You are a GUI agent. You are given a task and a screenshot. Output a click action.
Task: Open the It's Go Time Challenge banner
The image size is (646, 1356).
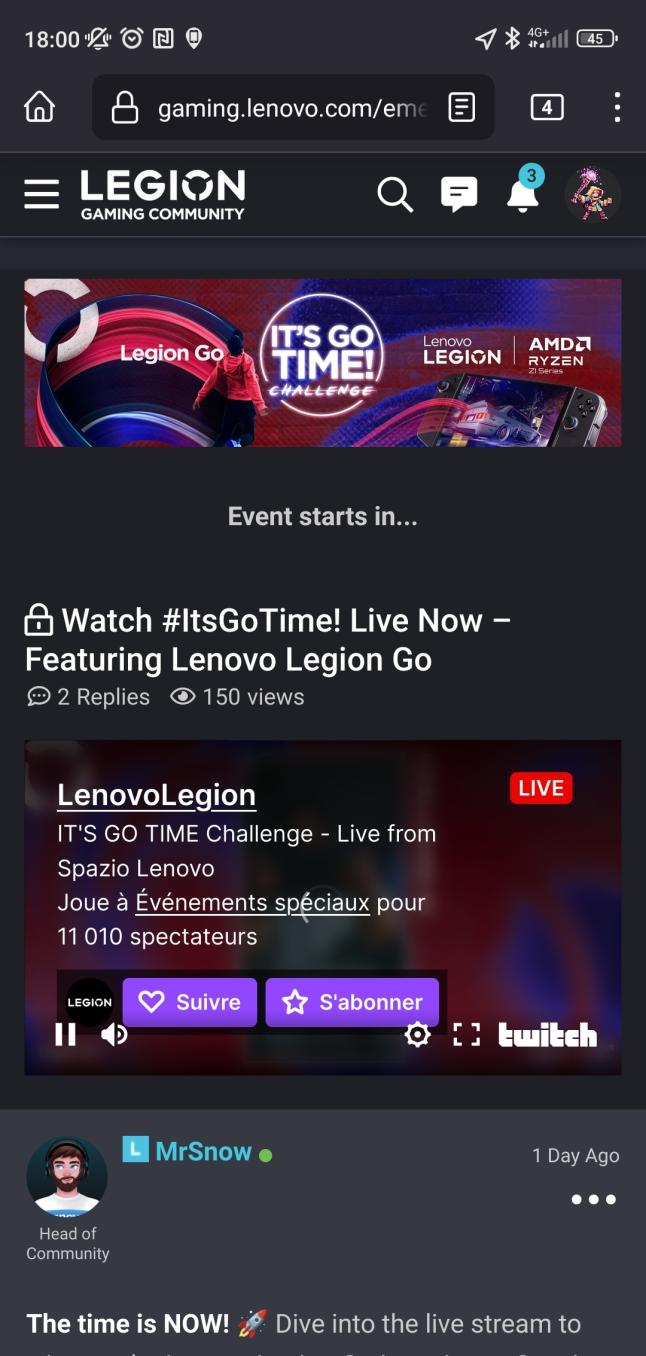pyautogui.click(x=323, y=362)
